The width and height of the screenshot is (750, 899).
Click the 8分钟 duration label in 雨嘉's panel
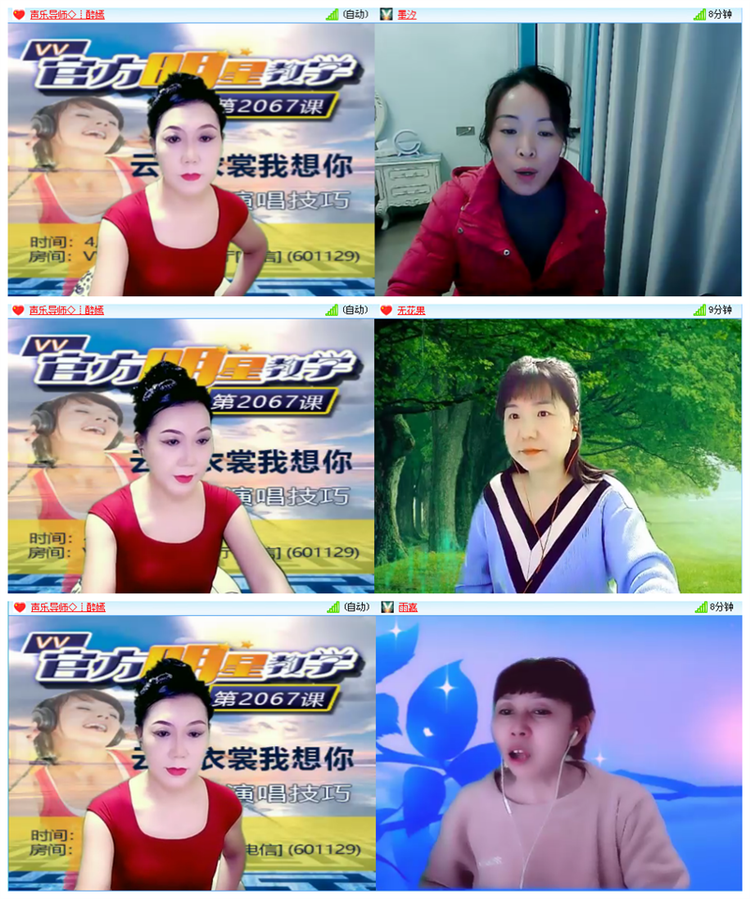[x=722, y=607]
